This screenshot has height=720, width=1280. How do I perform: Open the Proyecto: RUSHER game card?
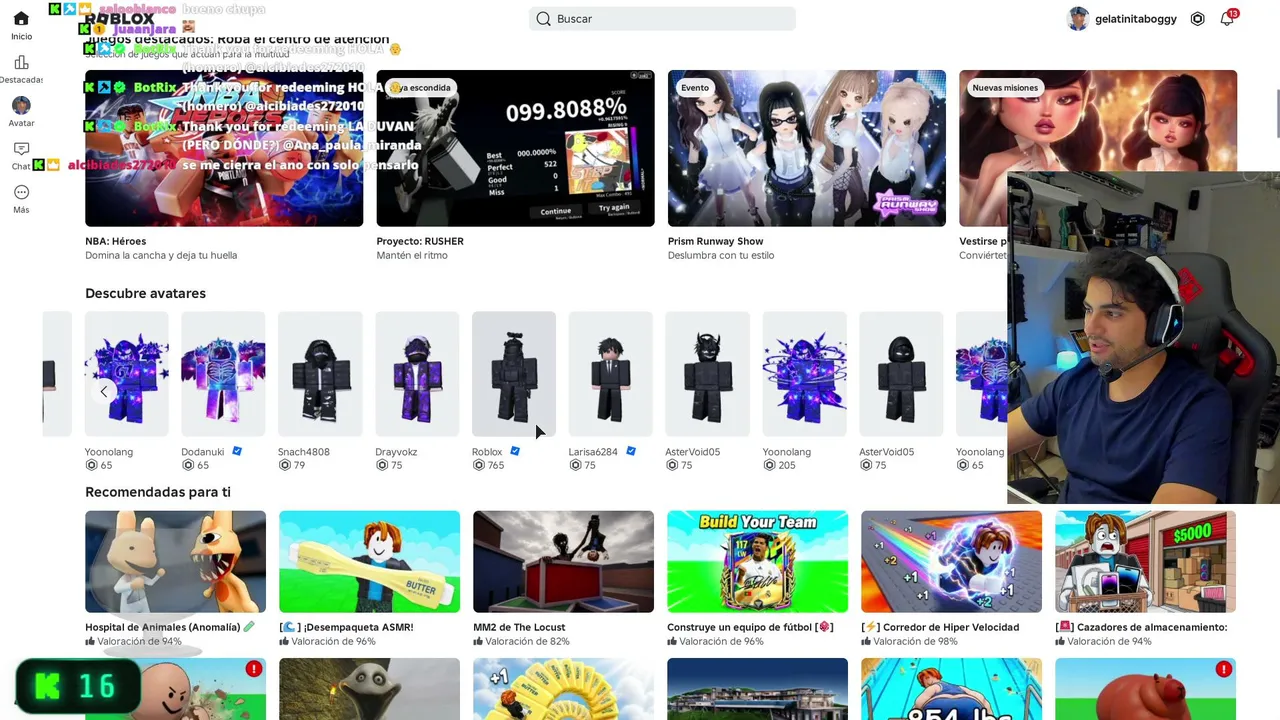pos(515,165)
